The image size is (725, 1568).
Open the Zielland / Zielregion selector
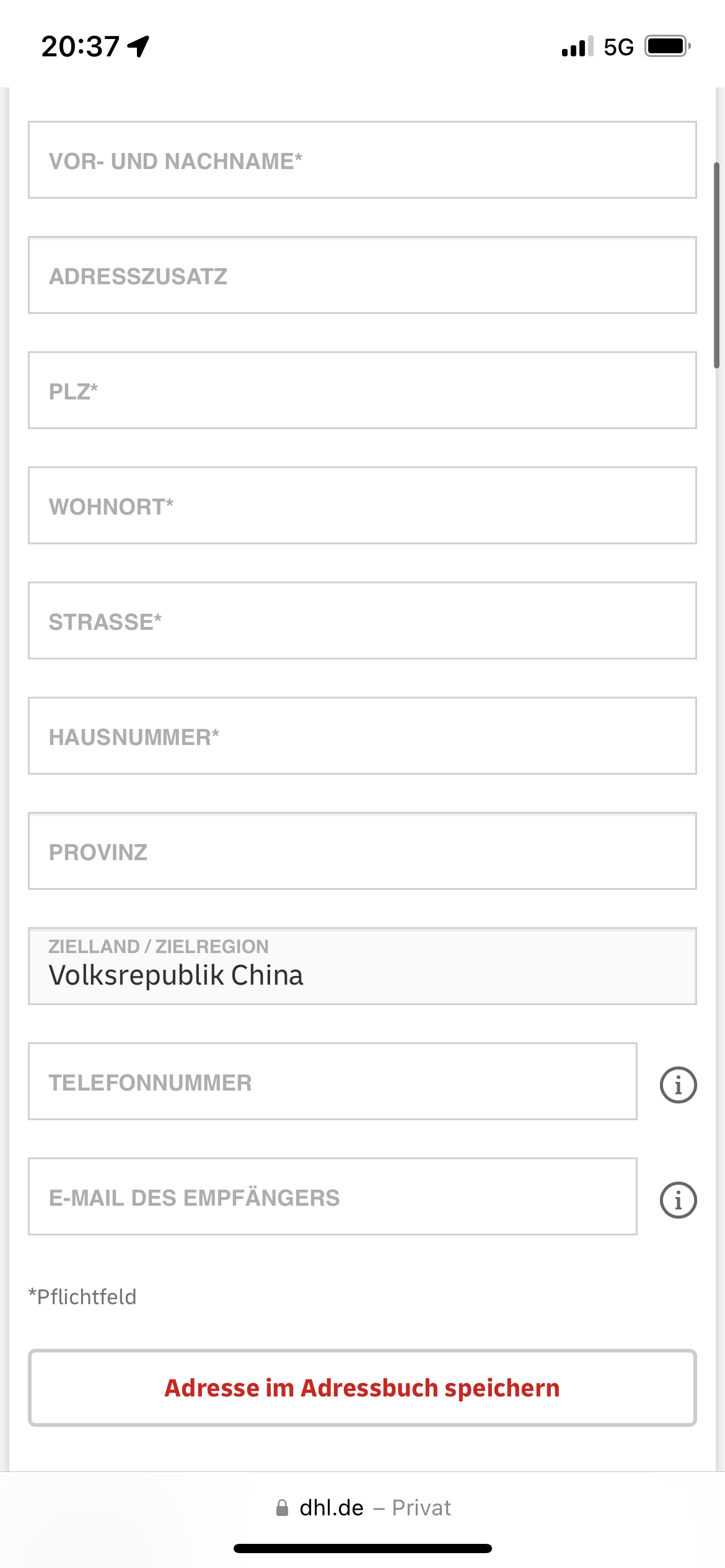[362, 966]
